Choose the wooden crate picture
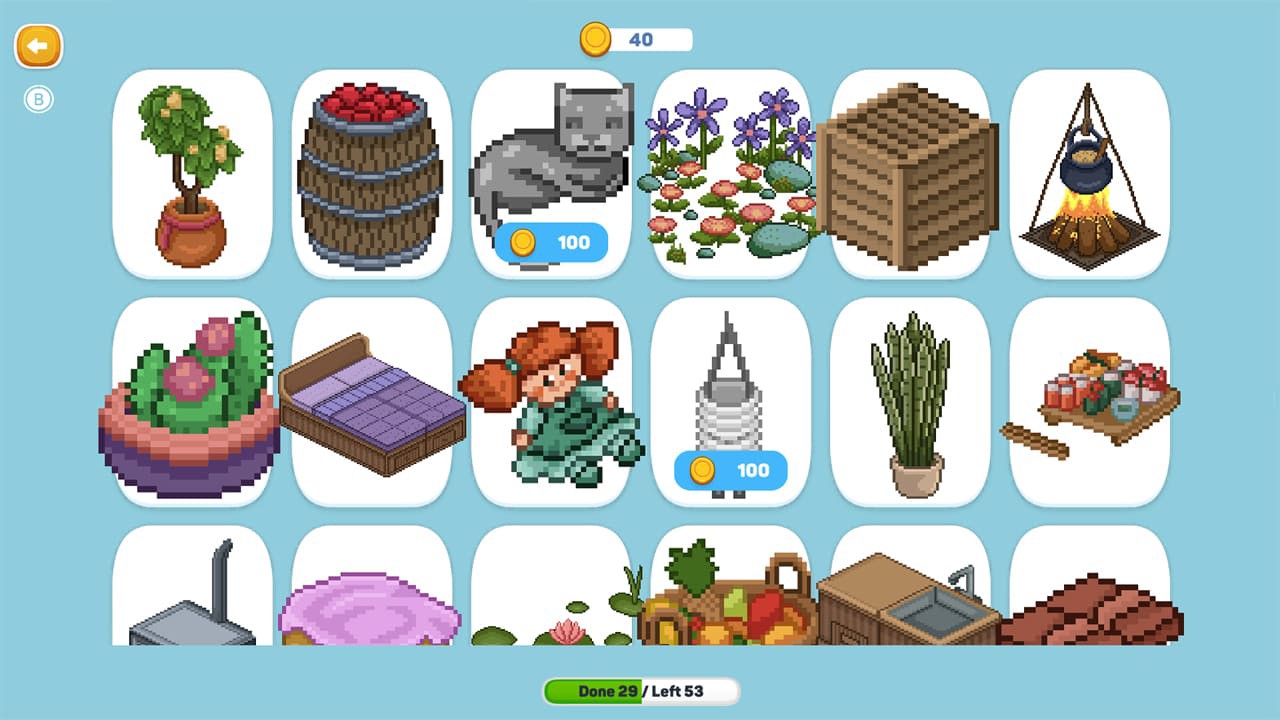This screenshot has width=1280, height=720. click(909, 174)
